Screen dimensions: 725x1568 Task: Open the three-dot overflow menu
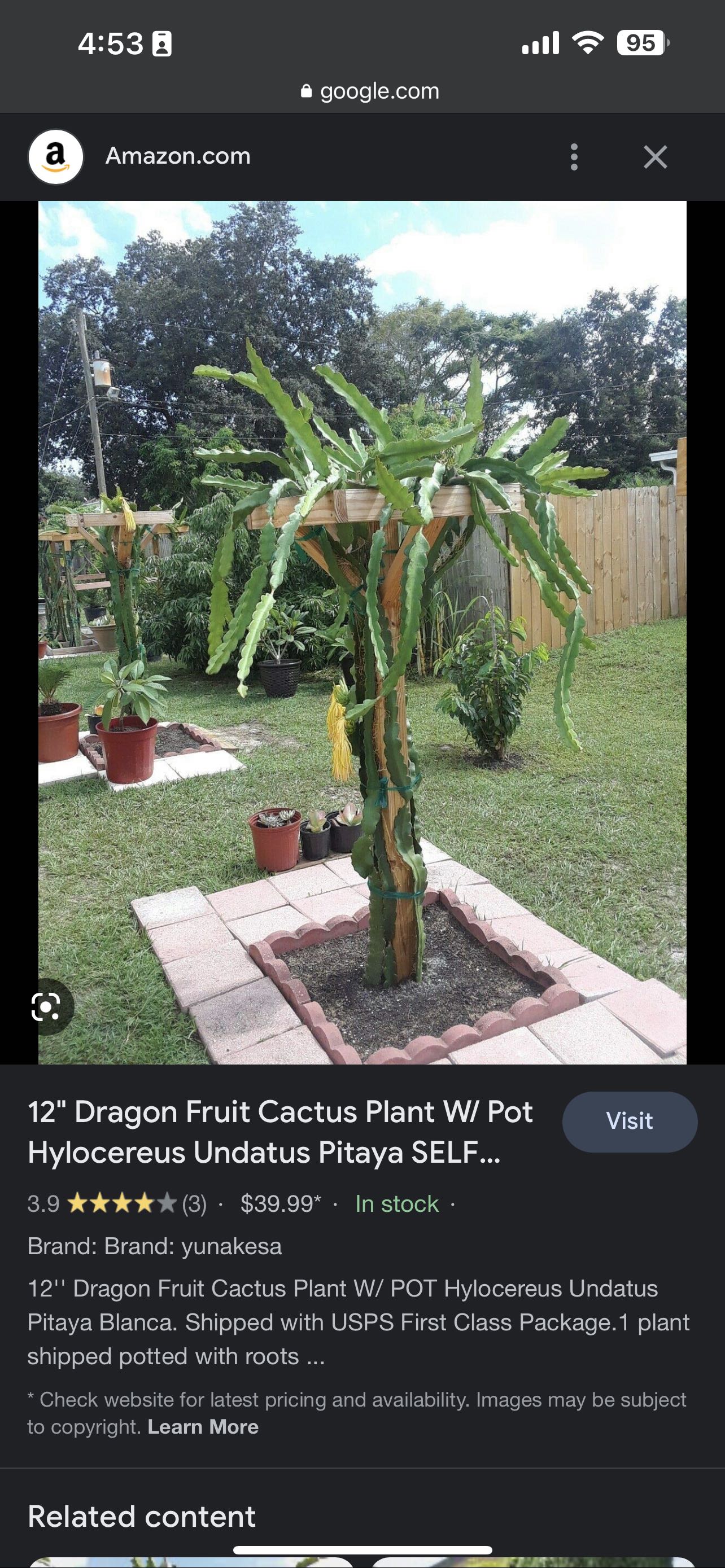tap(574, 157)
